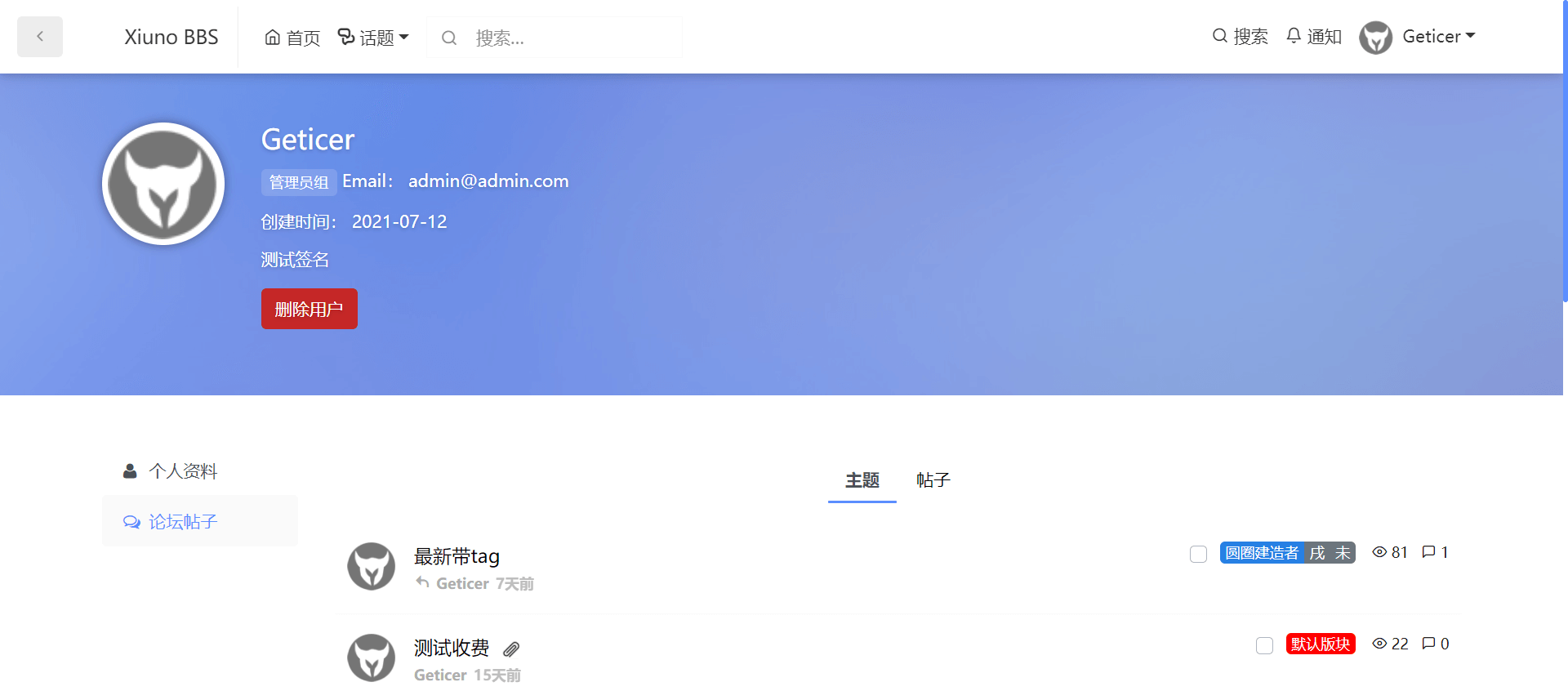Open the thread 测试收费
1568x700 pixels.
451,649
